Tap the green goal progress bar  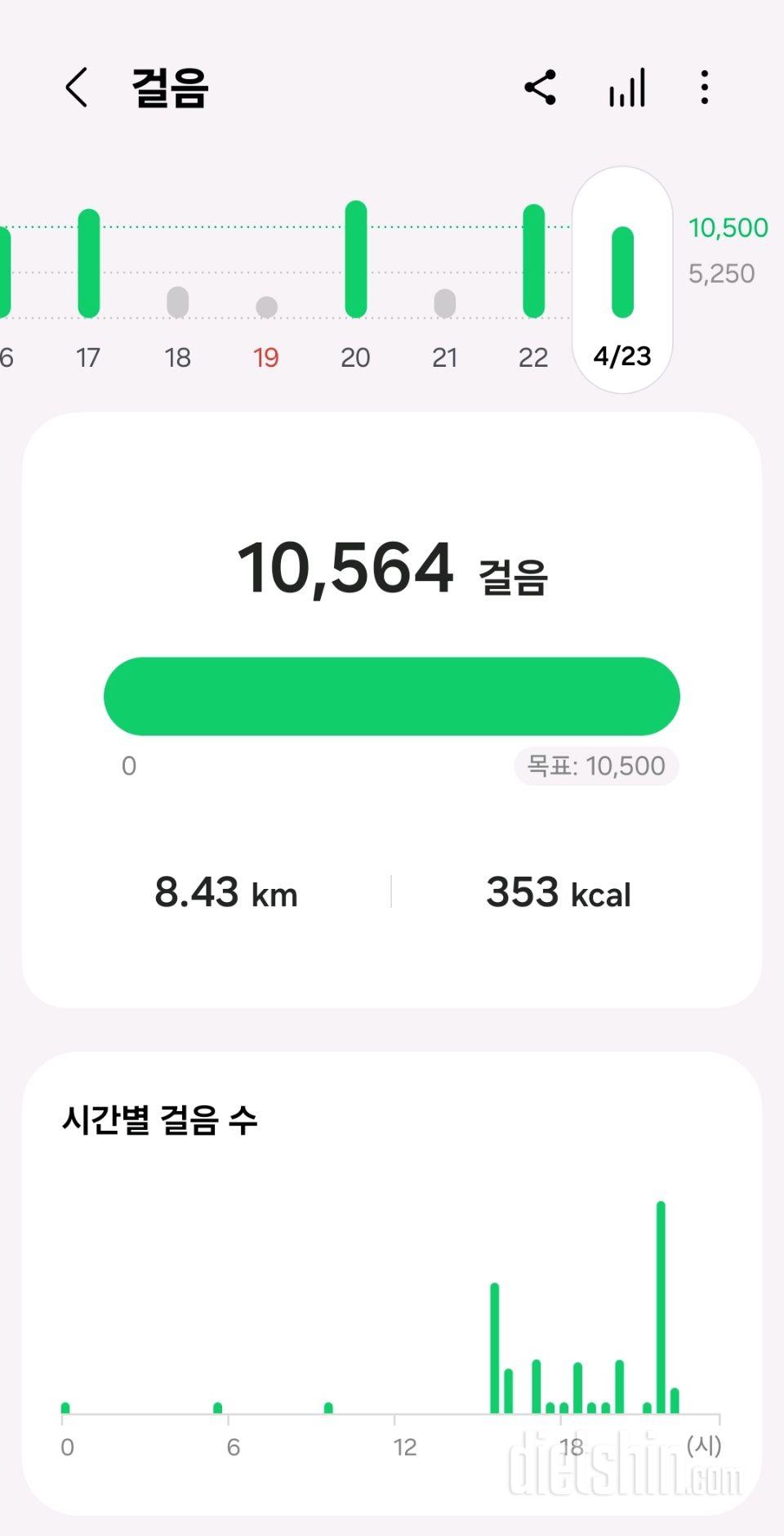[x=392, y=696]
